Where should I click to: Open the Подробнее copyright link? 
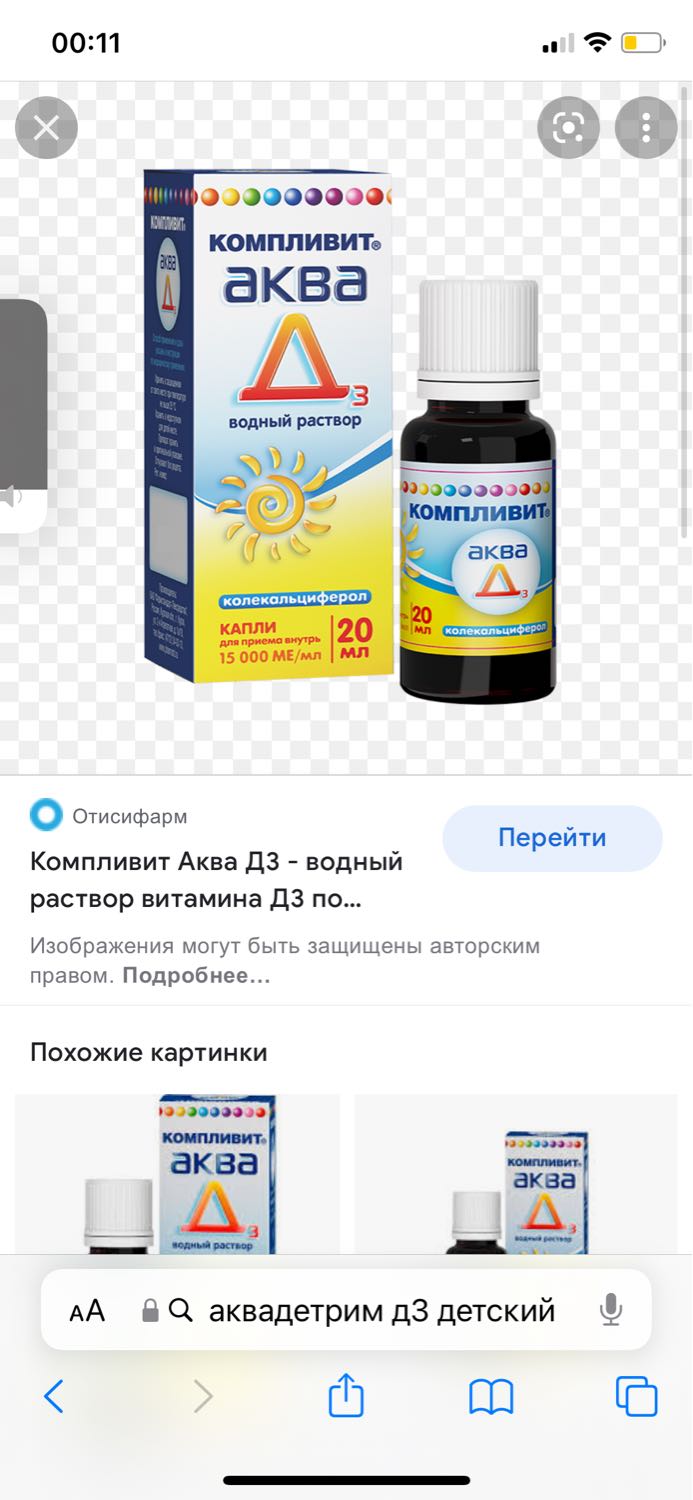196,975
